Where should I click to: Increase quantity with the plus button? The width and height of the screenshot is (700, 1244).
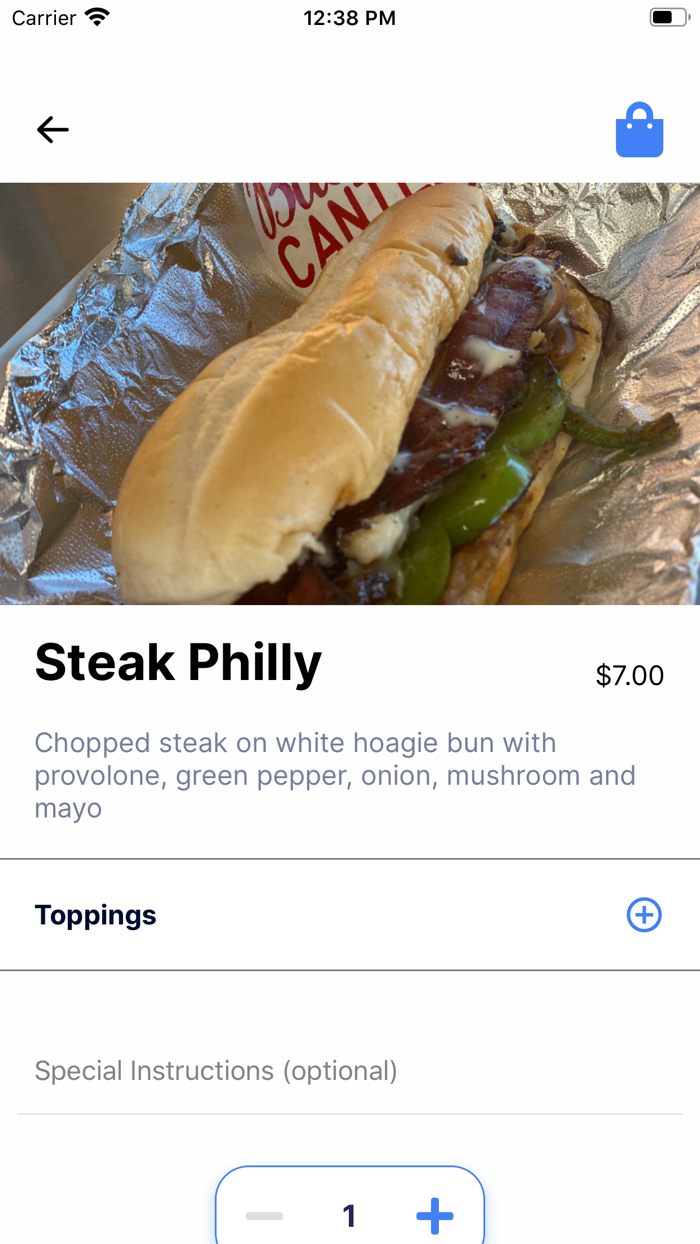tap(435, 1216)
